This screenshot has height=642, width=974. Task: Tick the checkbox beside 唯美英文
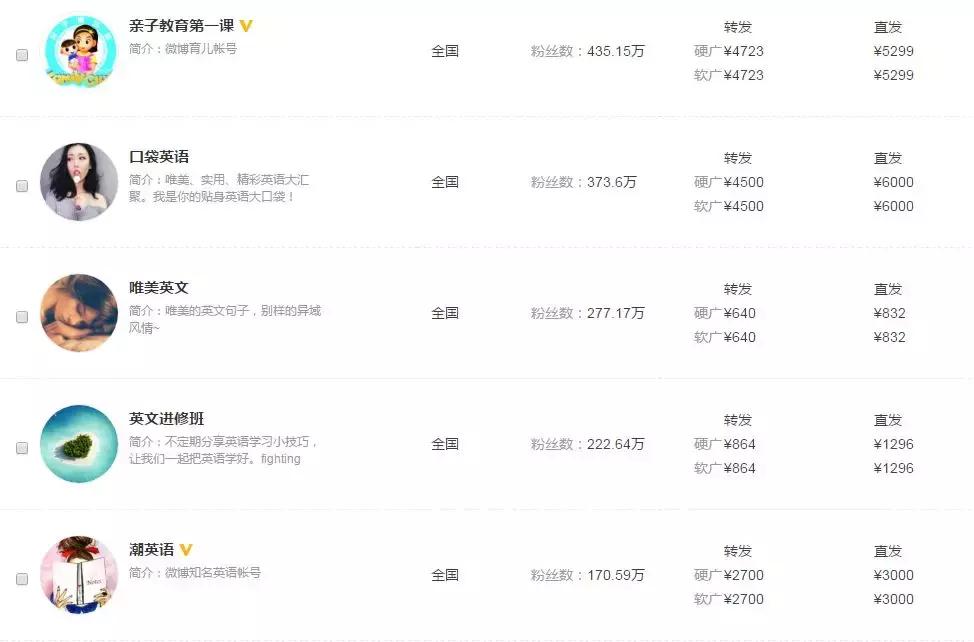point(22,317)
